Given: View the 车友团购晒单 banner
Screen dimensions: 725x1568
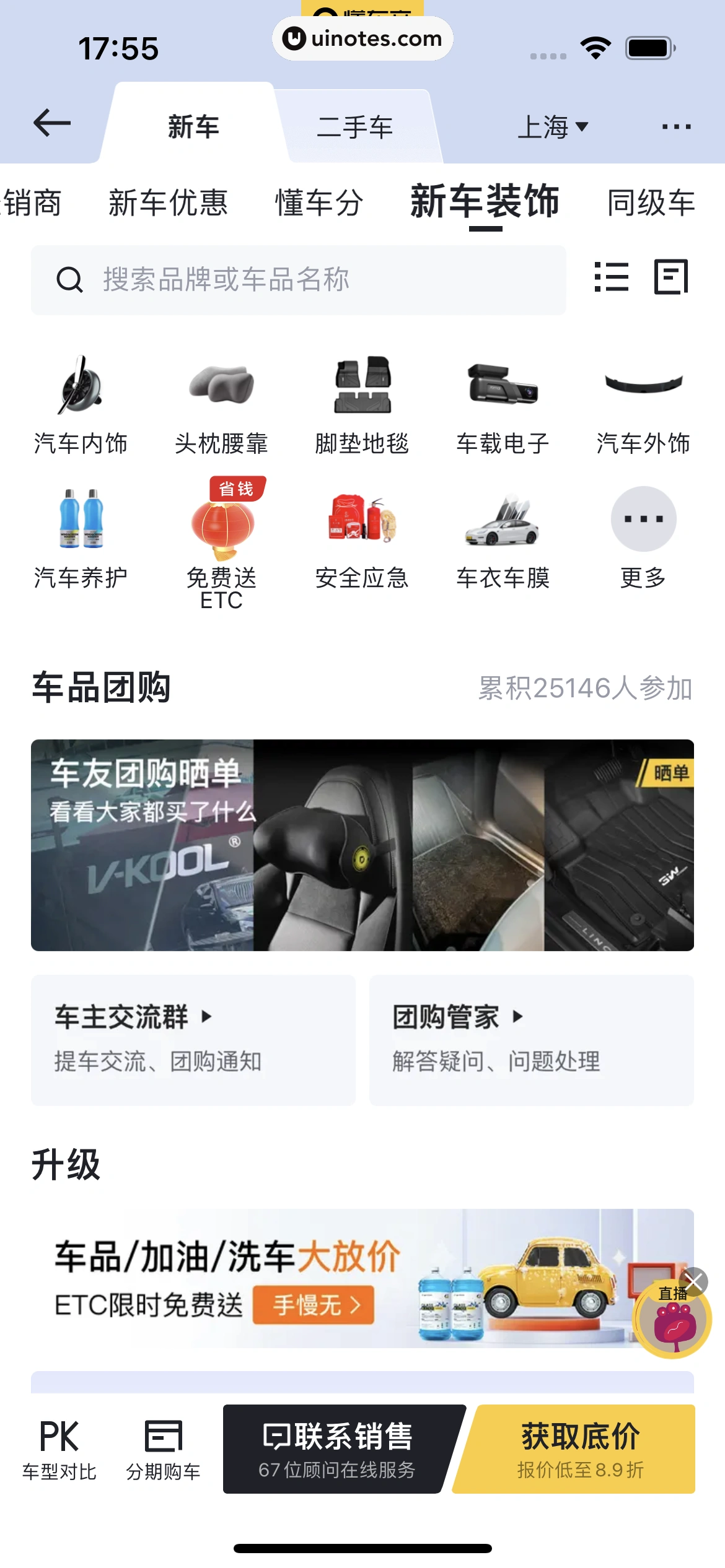Looking at the screenshot, I should point(362,845).
